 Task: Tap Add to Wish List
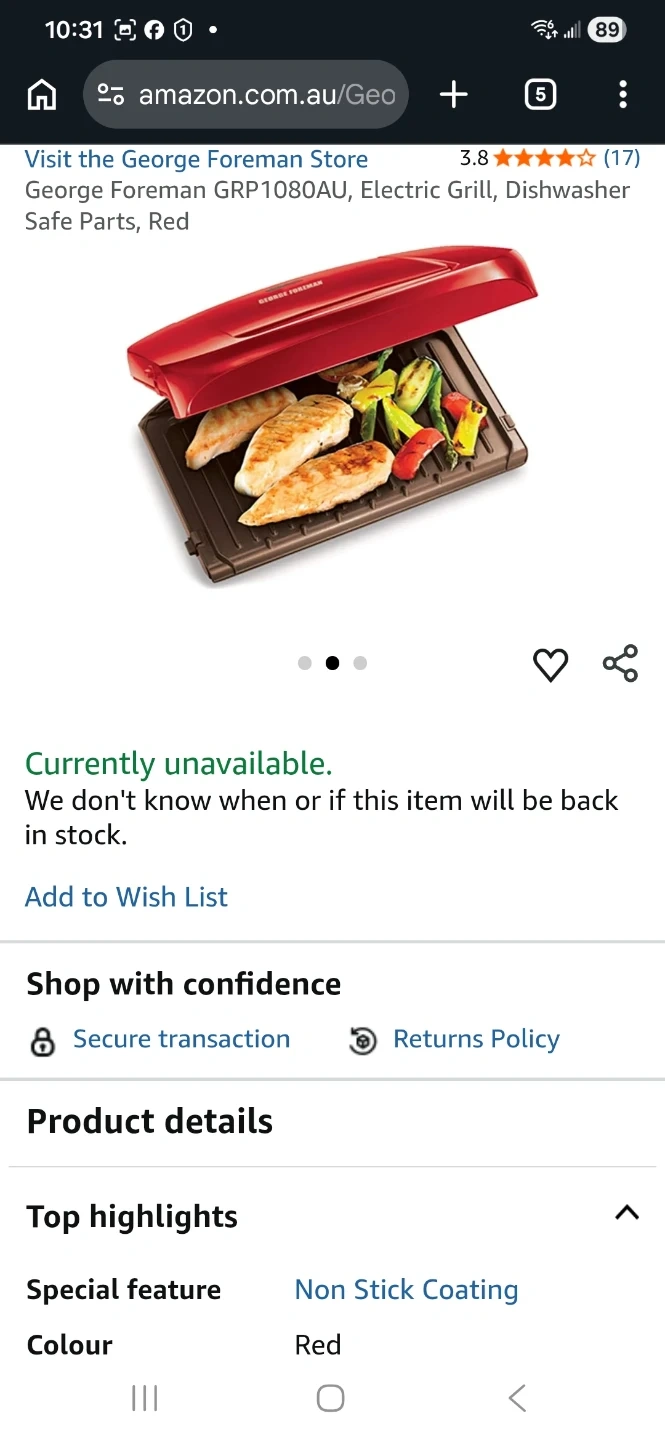tap(126, 897)
